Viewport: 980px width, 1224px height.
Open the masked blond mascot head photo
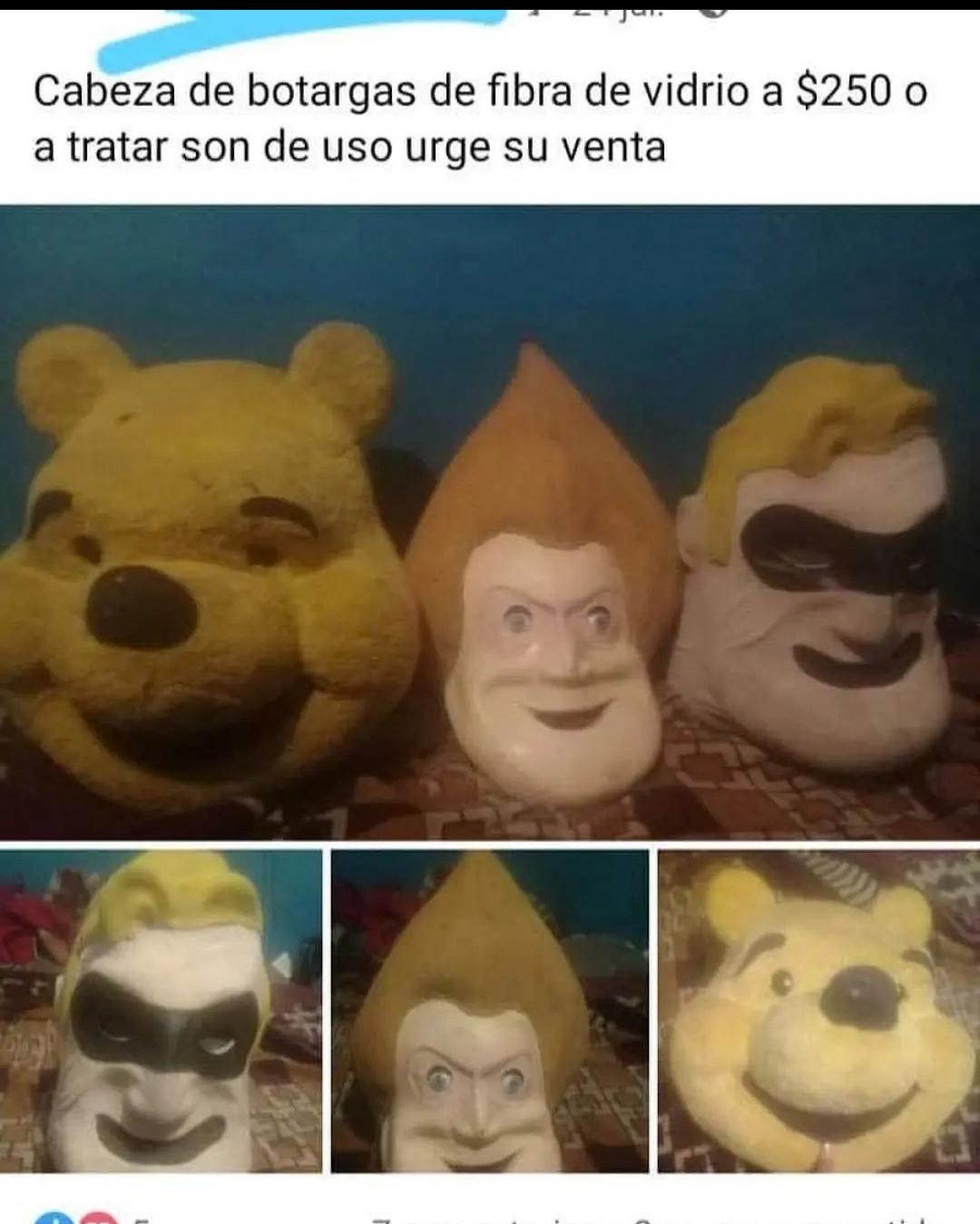point(161,1010)
